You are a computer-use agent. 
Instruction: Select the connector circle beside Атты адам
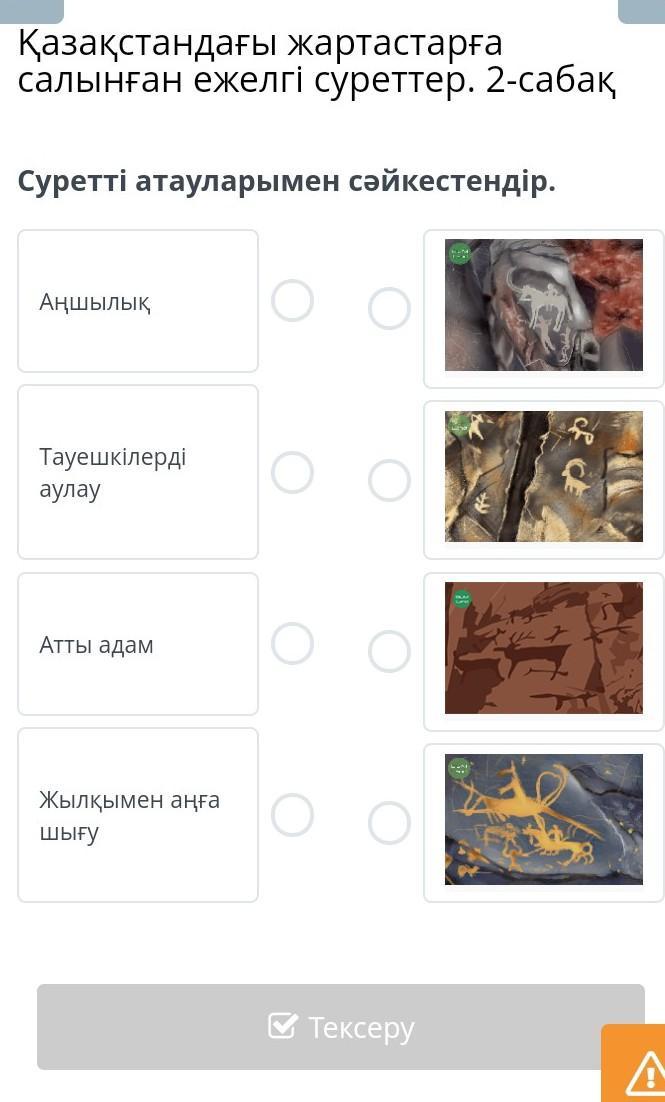pos(292,644)
